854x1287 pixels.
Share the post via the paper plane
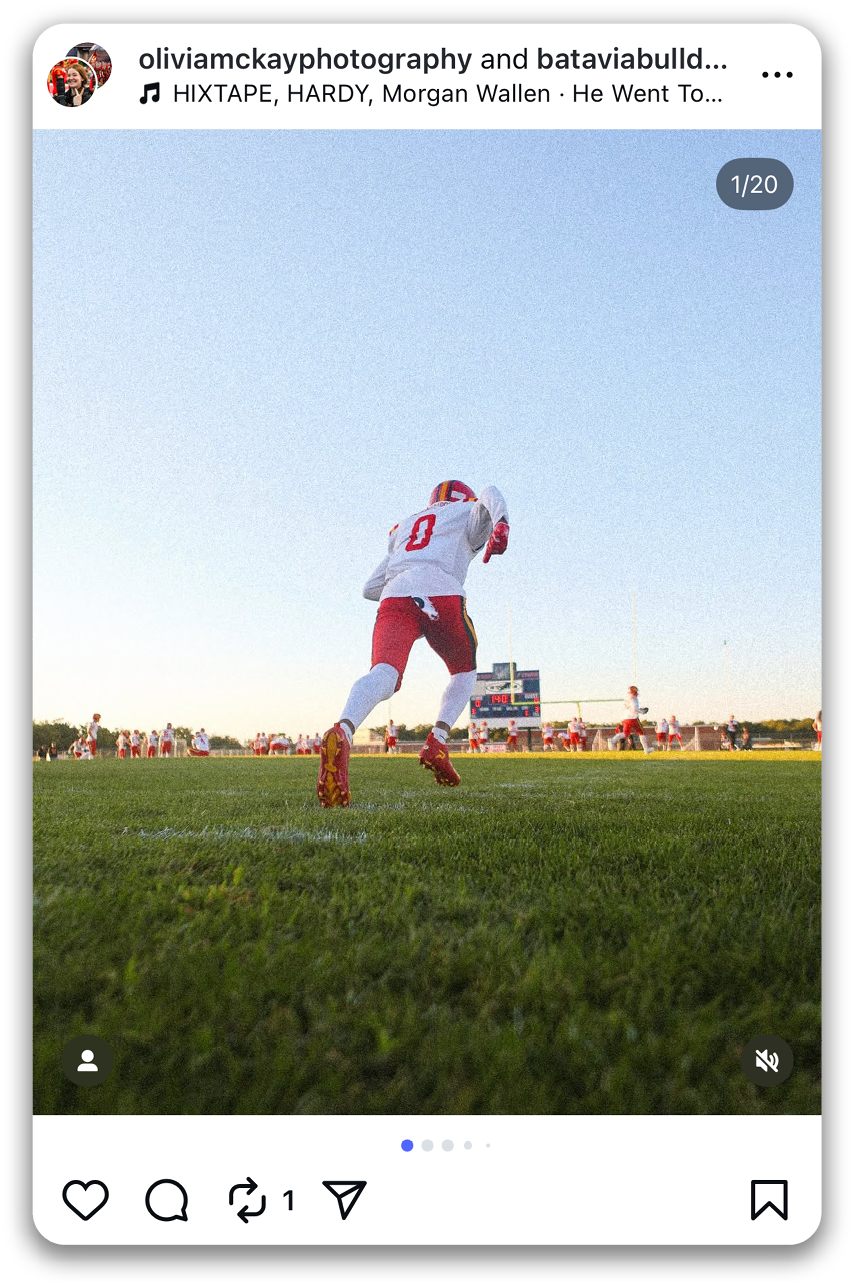click(x=344, y=1200)
